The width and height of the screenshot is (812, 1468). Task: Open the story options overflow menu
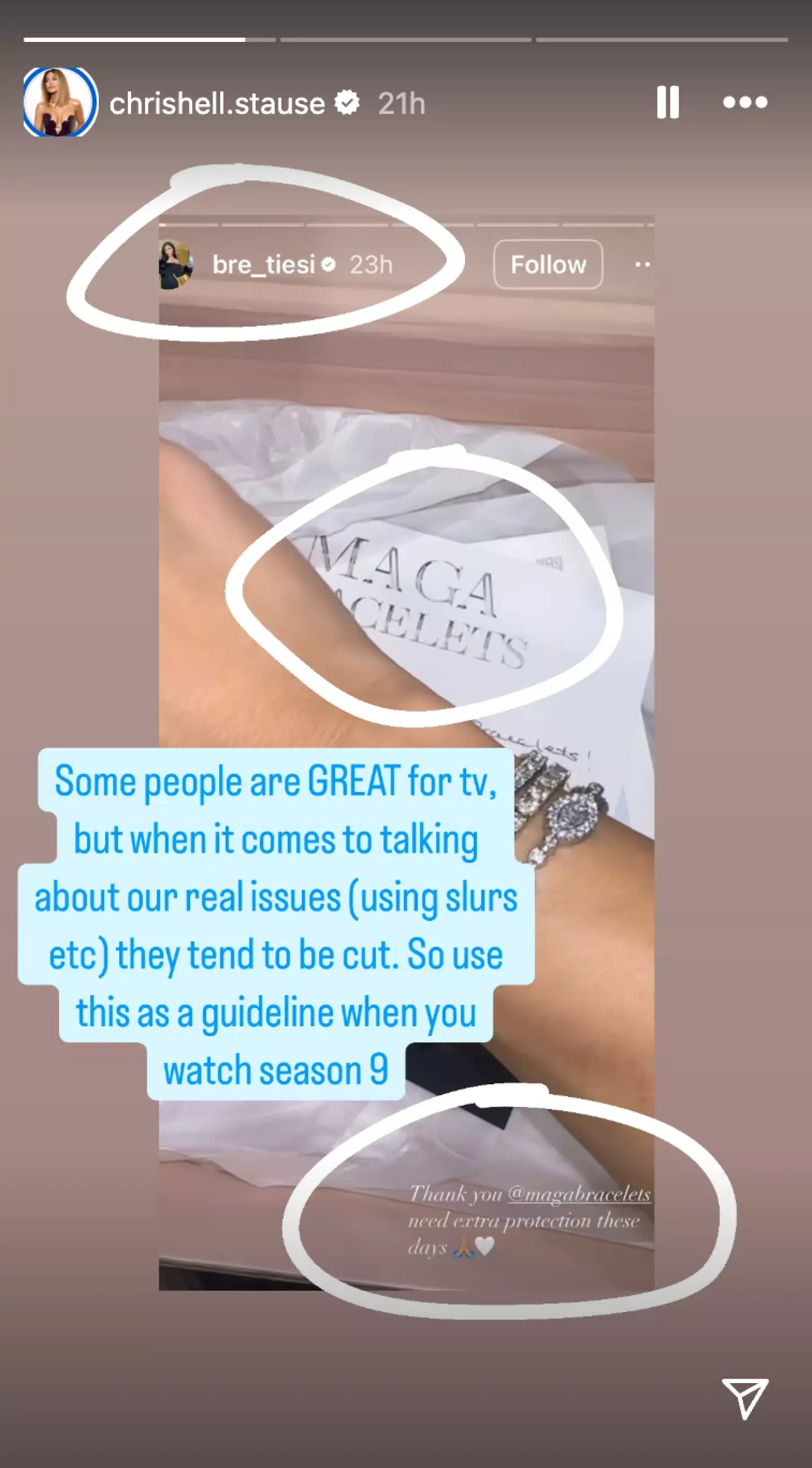point(745,103)
